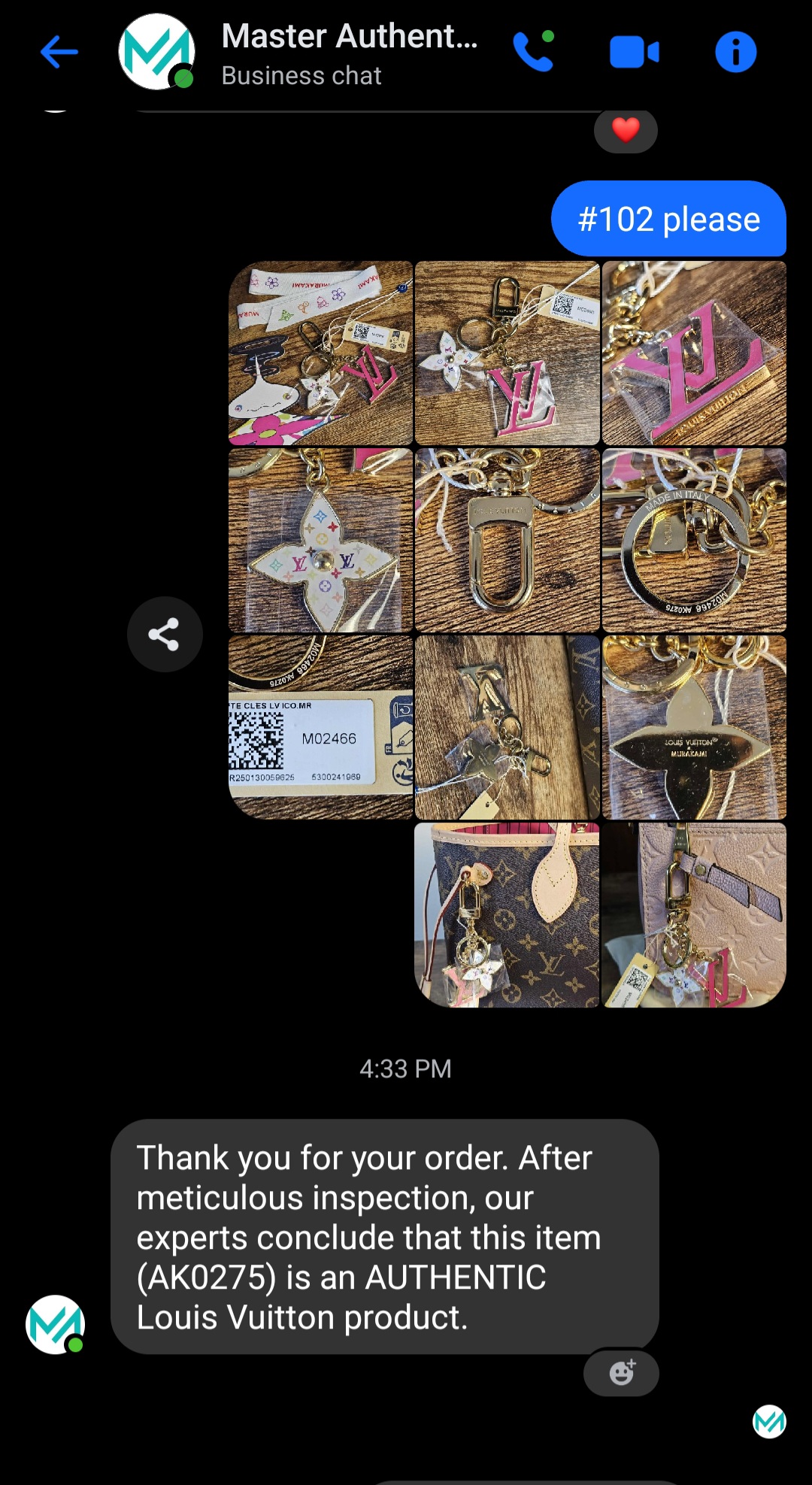The height and width of the screenshot is (1485, 812).
Task: Open the conversation info panel
Action: pos(735,52)
